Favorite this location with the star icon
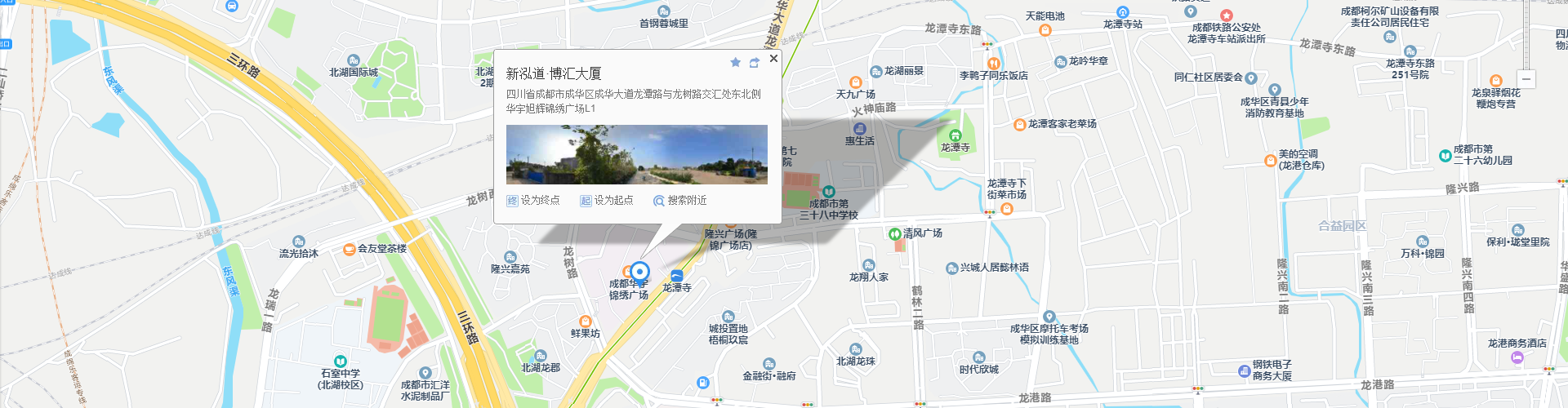Image resolution: width=1568 pixels, height=408 pixels. coord(735,62)
